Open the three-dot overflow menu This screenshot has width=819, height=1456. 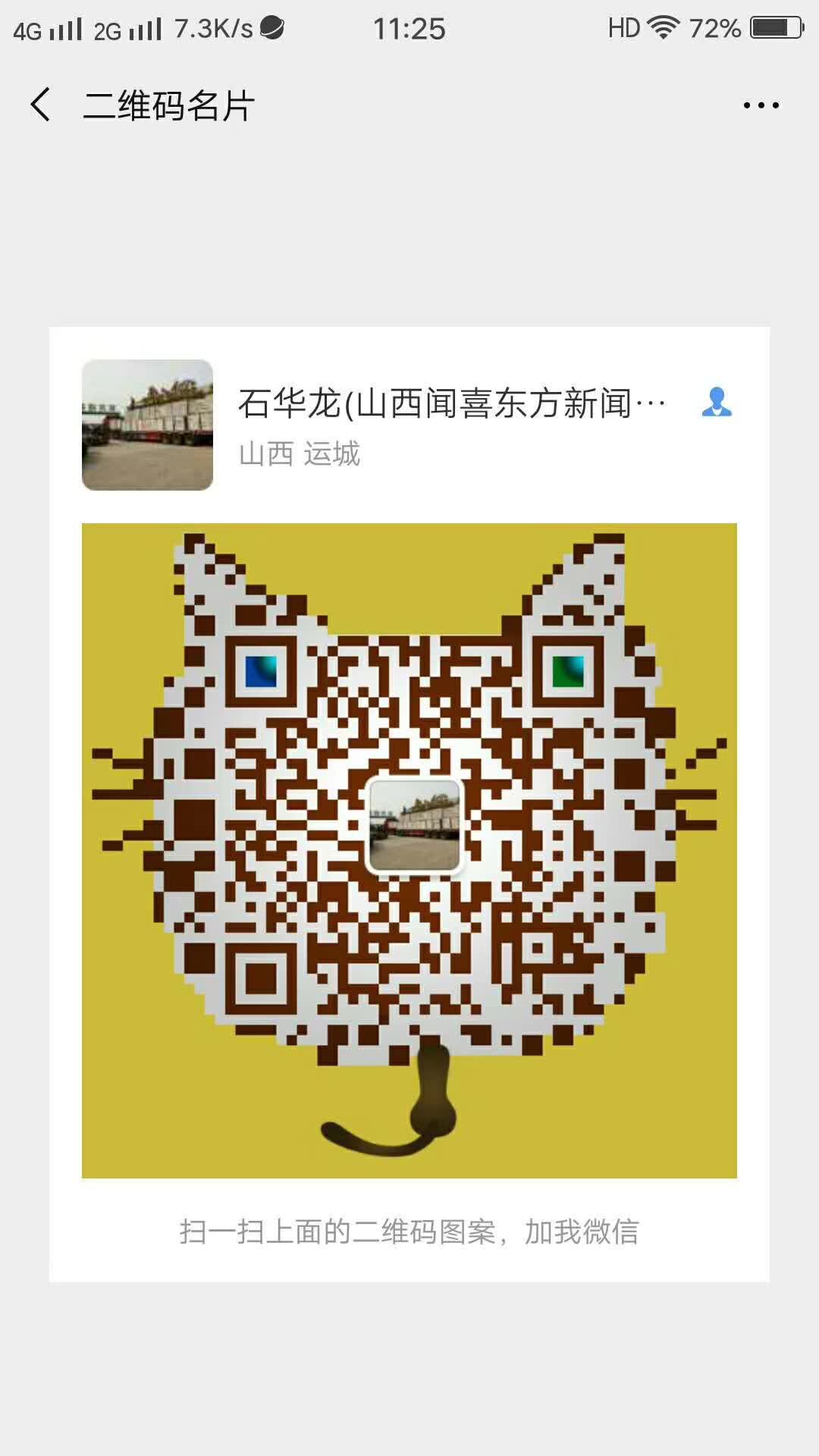(x=761, y=105)
